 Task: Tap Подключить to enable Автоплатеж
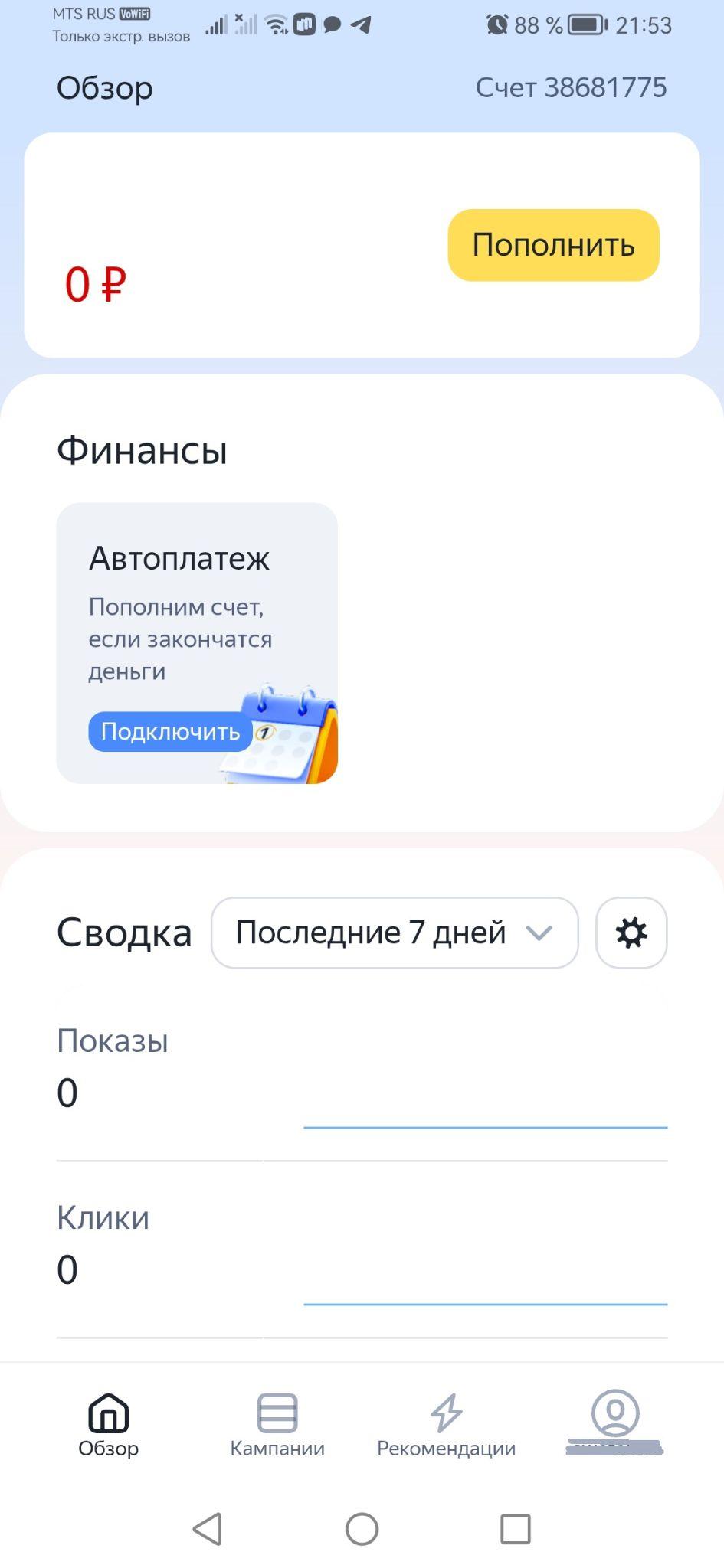click(170, 731)
